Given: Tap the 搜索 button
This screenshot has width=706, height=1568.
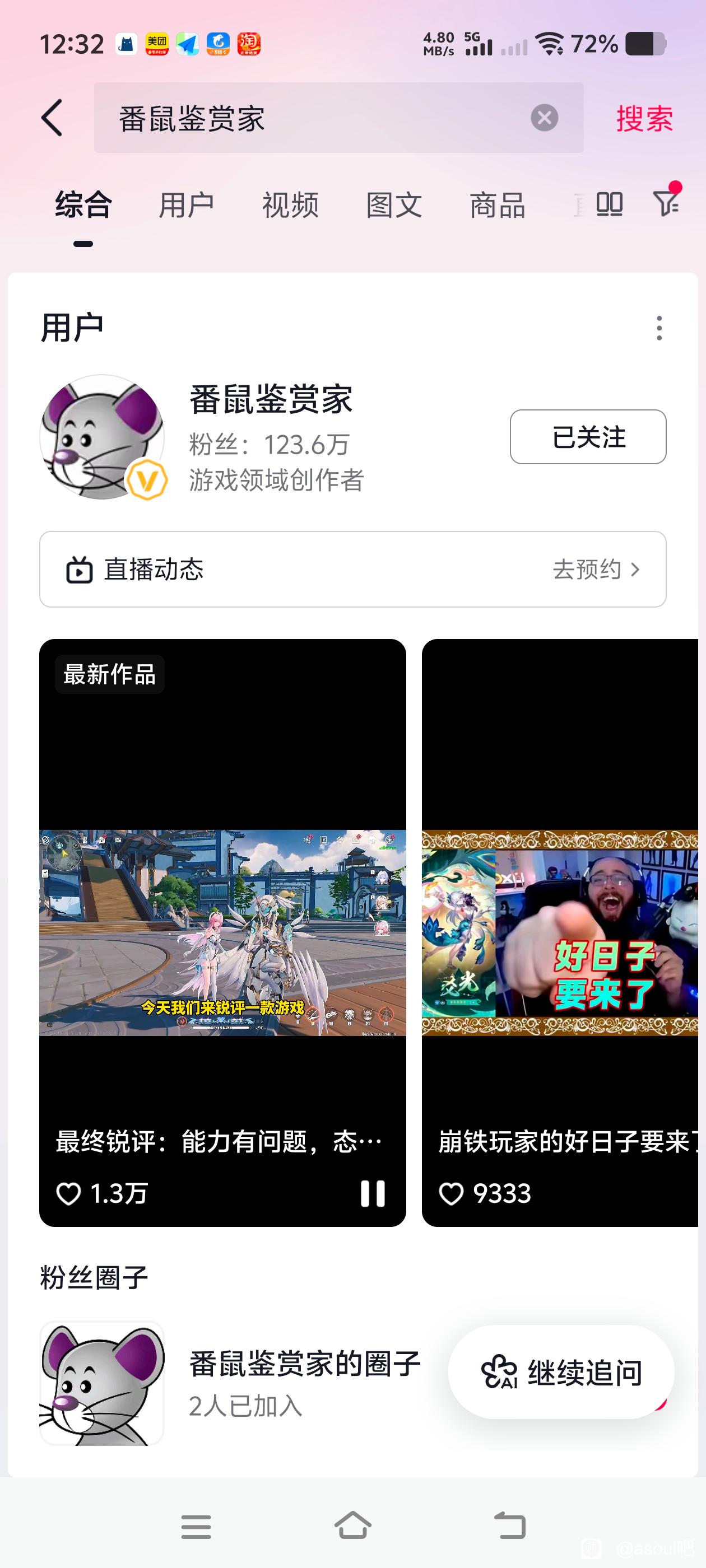Looking at the screenshot, I should [x=644, y=118].
